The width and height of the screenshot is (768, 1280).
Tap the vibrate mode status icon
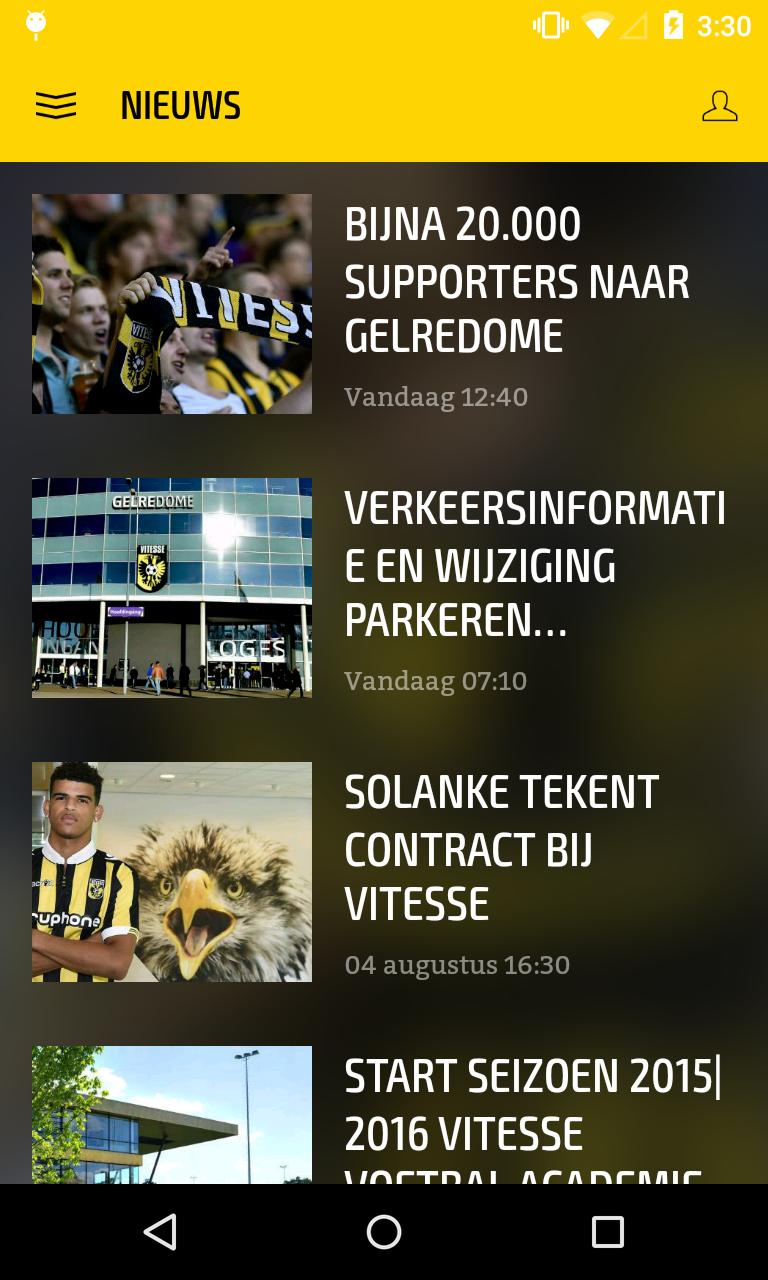point(549,25)
